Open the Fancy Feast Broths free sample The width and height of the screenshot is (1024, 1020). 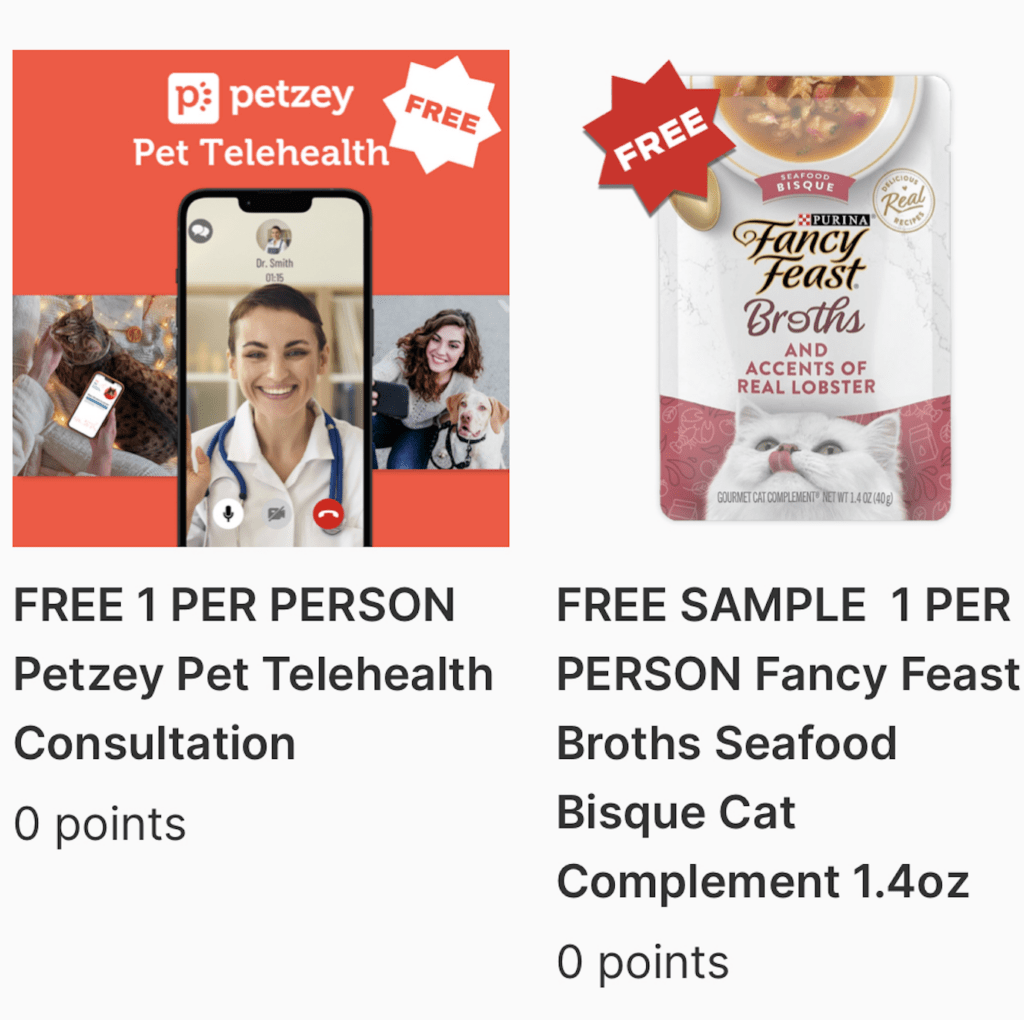[785, 300]
